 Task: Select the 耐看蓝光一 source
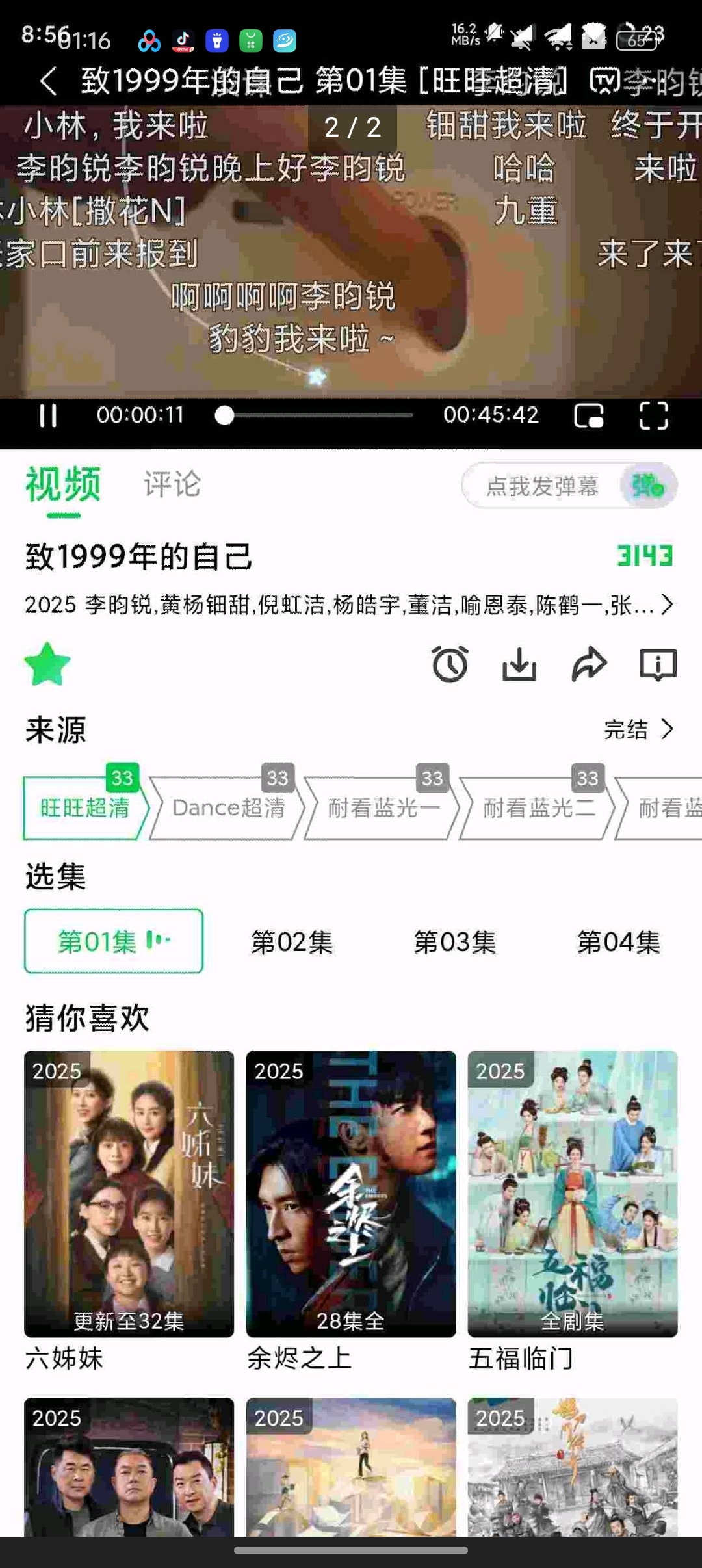click(383, 808)
